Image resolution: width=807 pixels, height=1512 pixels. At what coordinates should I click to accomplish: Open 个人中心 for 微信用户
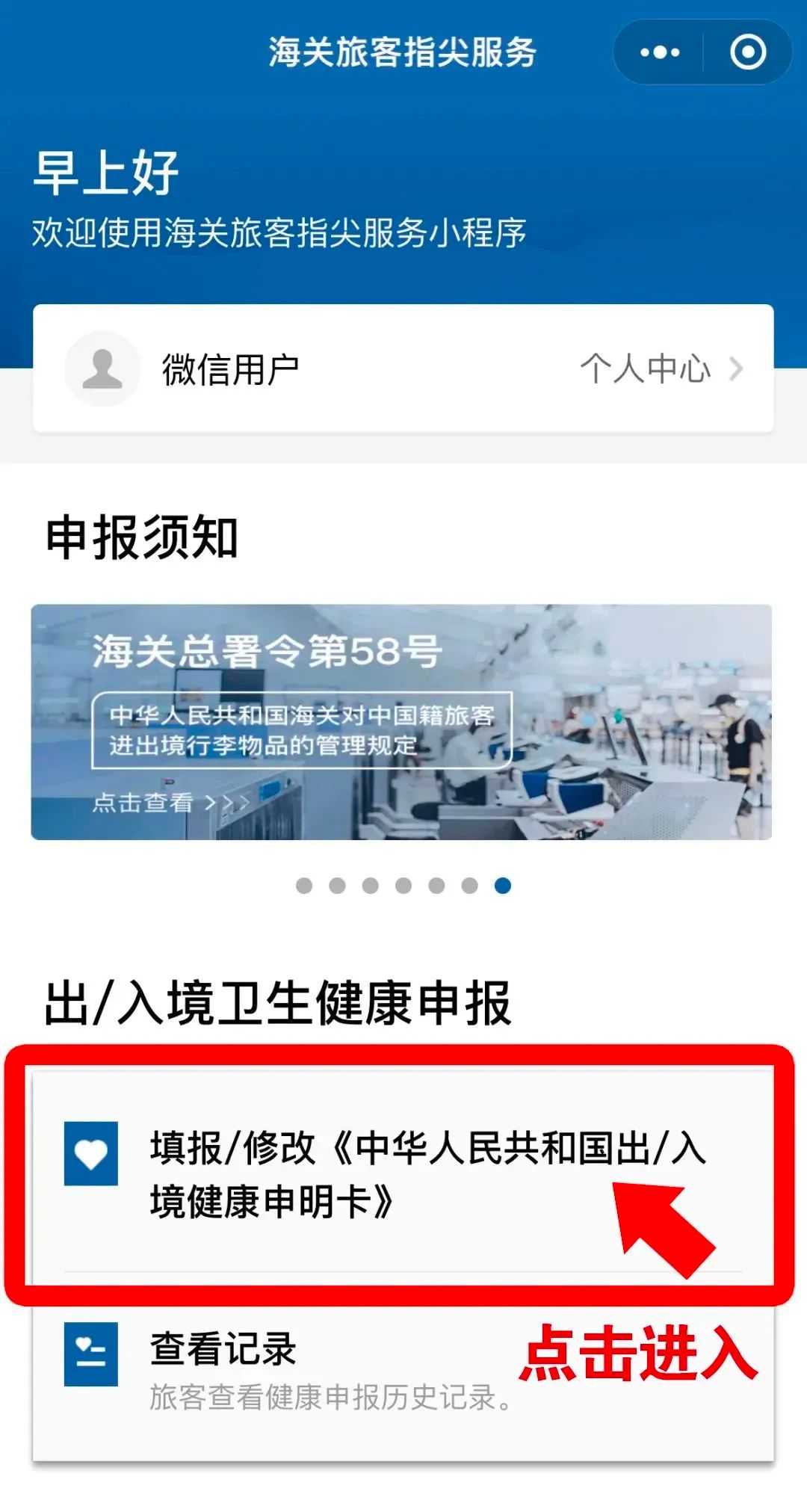click(x=661, y=368)
